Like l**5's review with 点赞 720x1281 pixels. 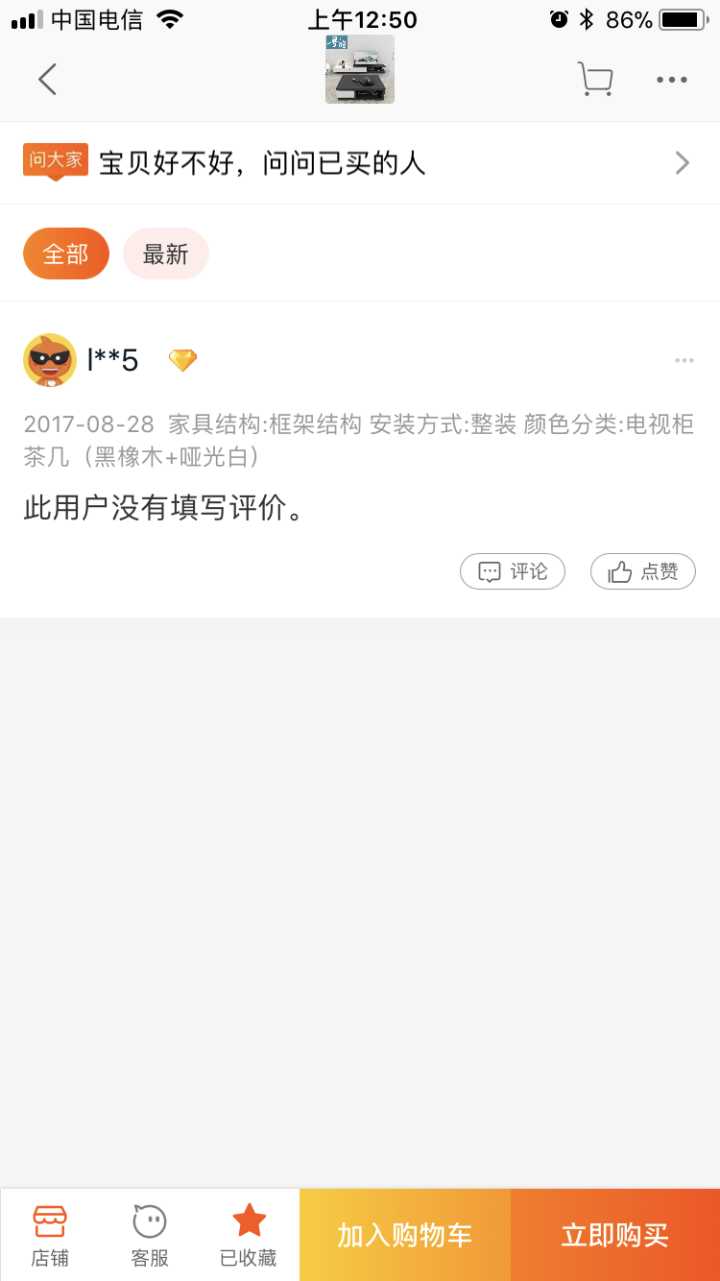pyautogui.click(x=642, y=571)
